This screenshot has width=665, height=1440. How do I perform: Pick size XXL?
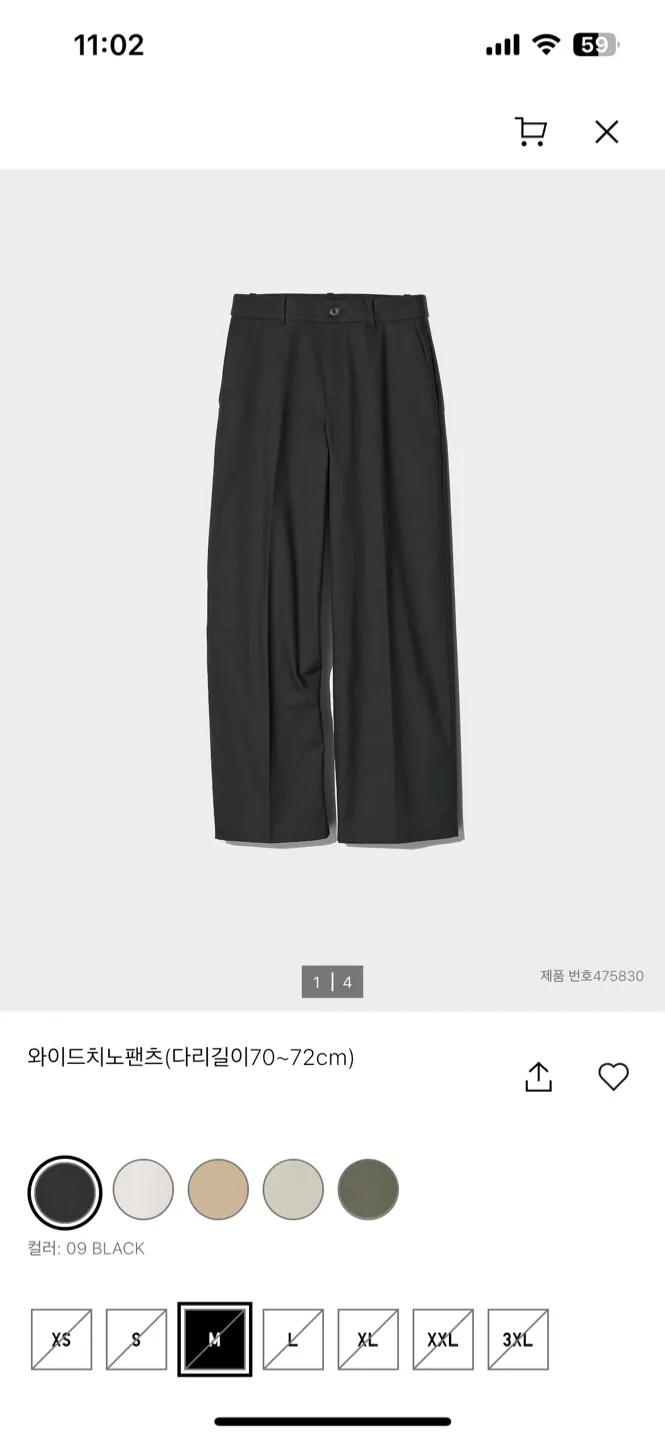tap(443, 1339)
